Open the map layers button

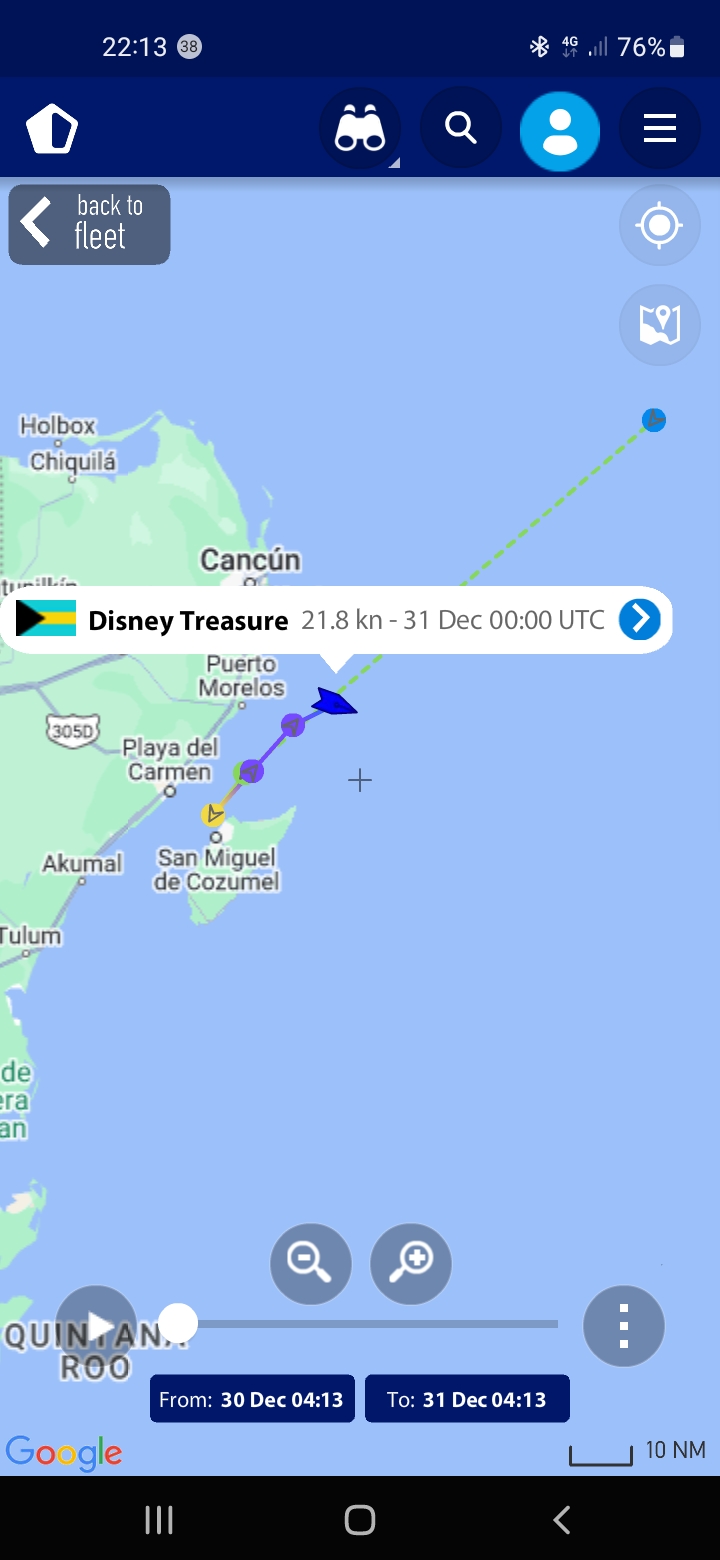click(660, 325)
